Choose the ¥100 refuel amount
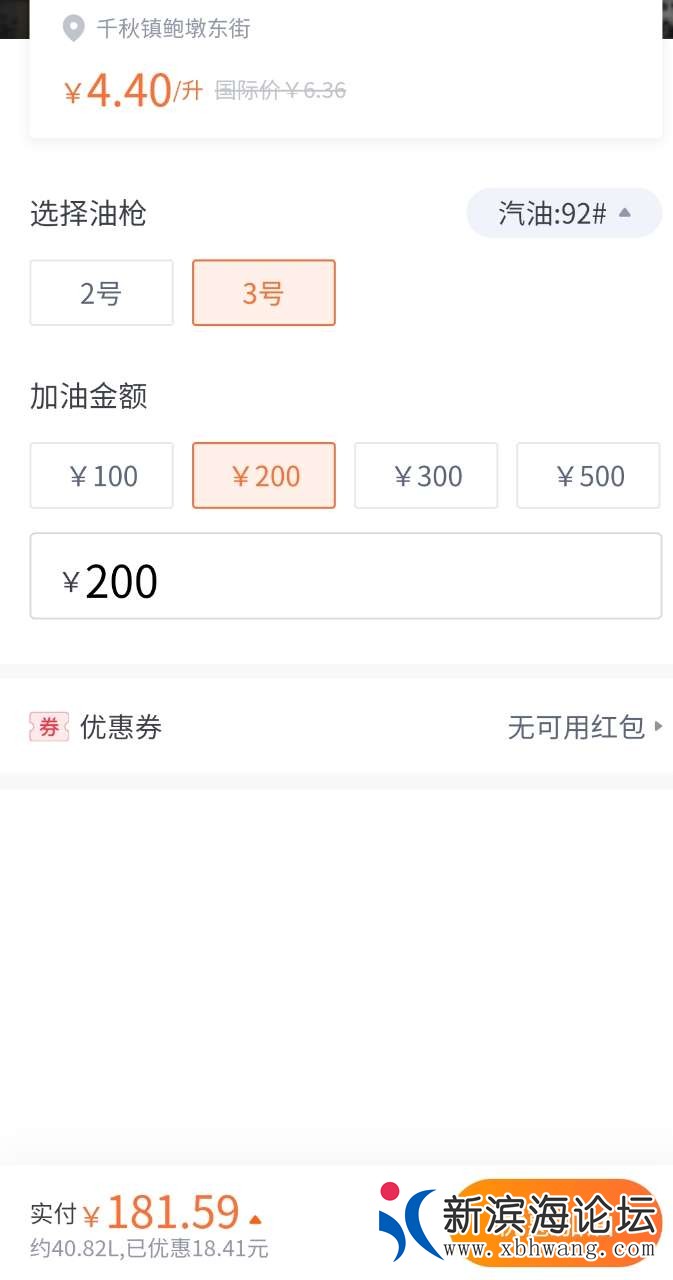 [101, 476]
